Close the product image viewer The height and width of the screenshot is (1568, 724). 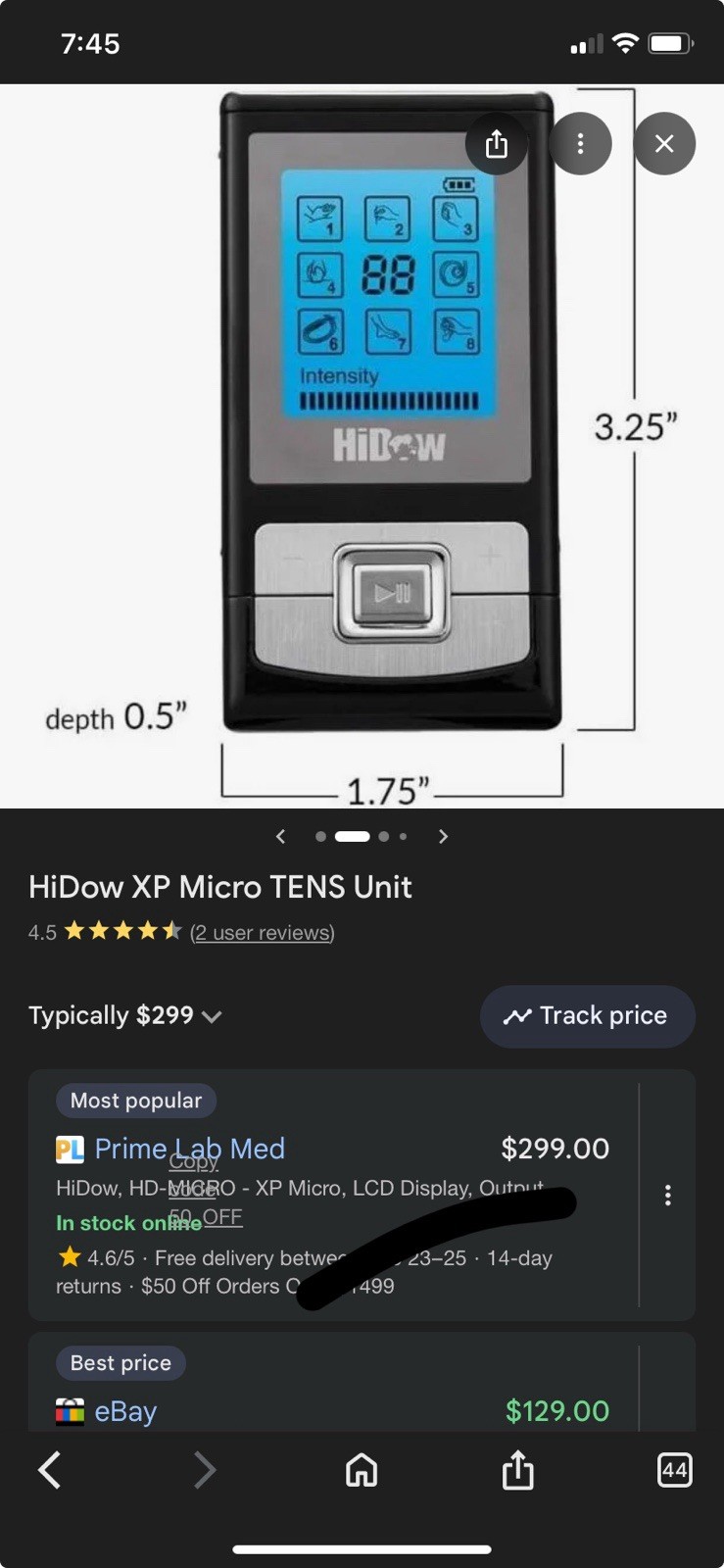coord(664,144)
